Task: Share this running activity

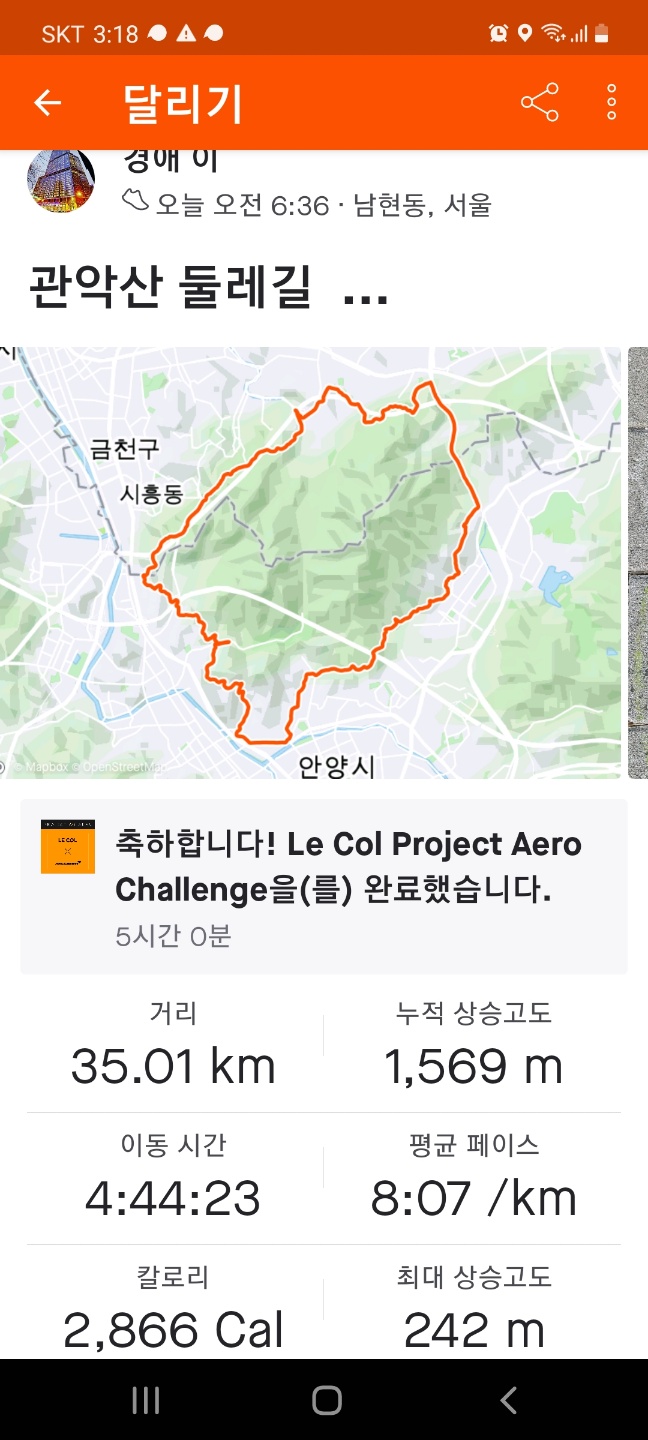Action: [539, 103]
